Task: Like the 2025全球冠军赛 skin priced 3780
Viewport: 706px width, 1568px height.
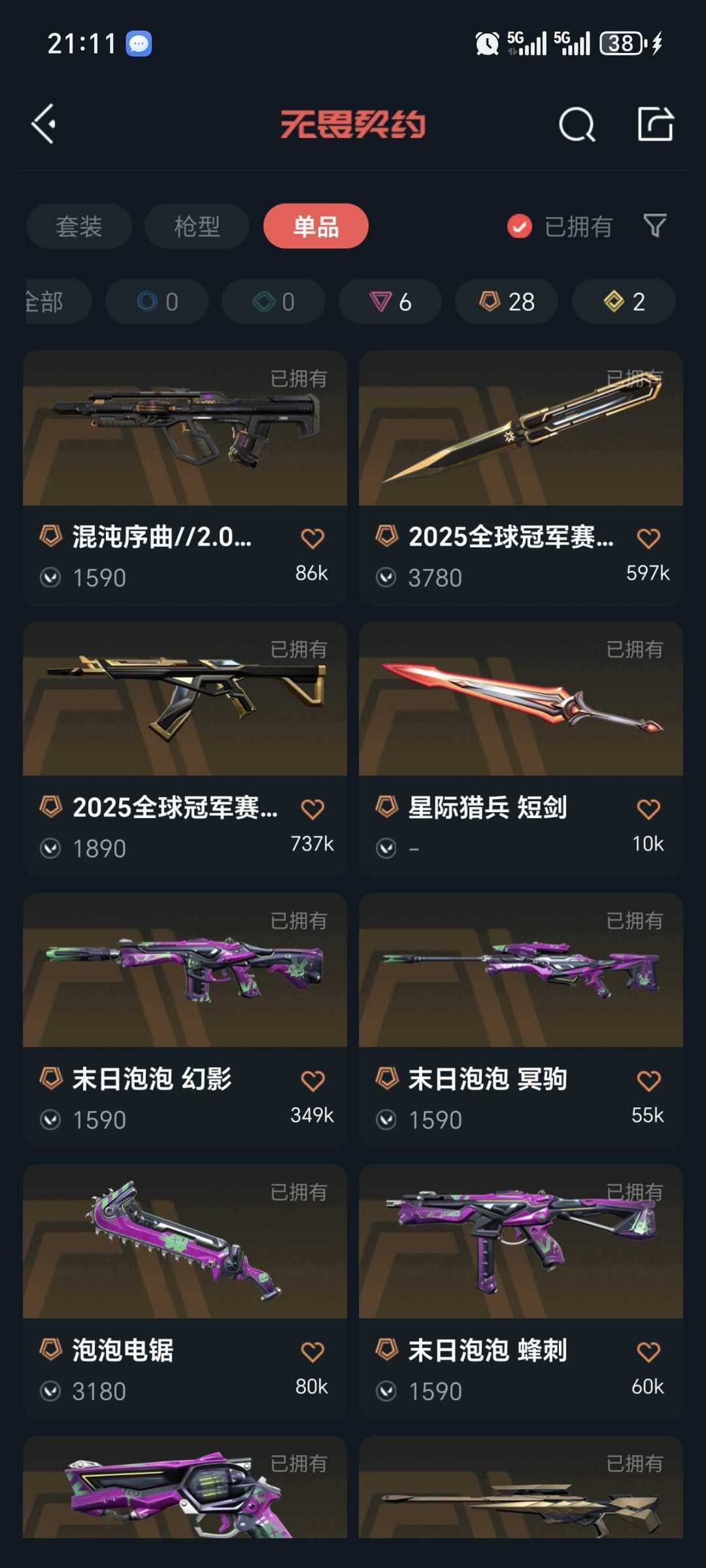Action: pyautogui.click(x=648, y=539)
